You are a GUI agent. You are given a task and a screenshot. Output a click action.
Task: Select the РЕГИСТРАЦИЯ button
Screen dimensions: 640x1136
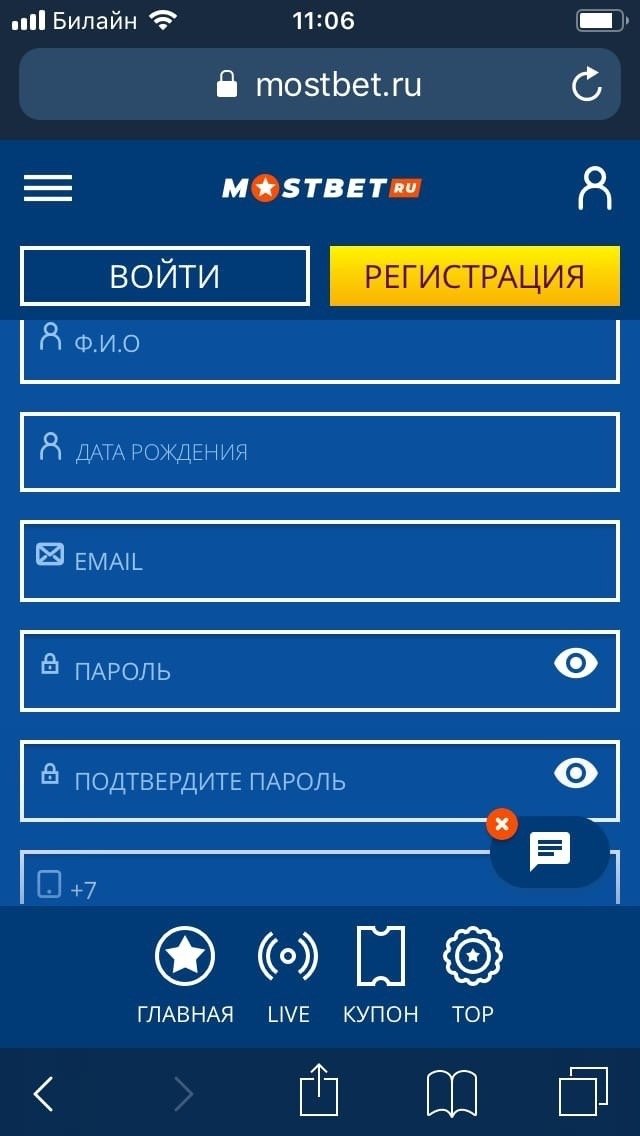coord(474,276)
